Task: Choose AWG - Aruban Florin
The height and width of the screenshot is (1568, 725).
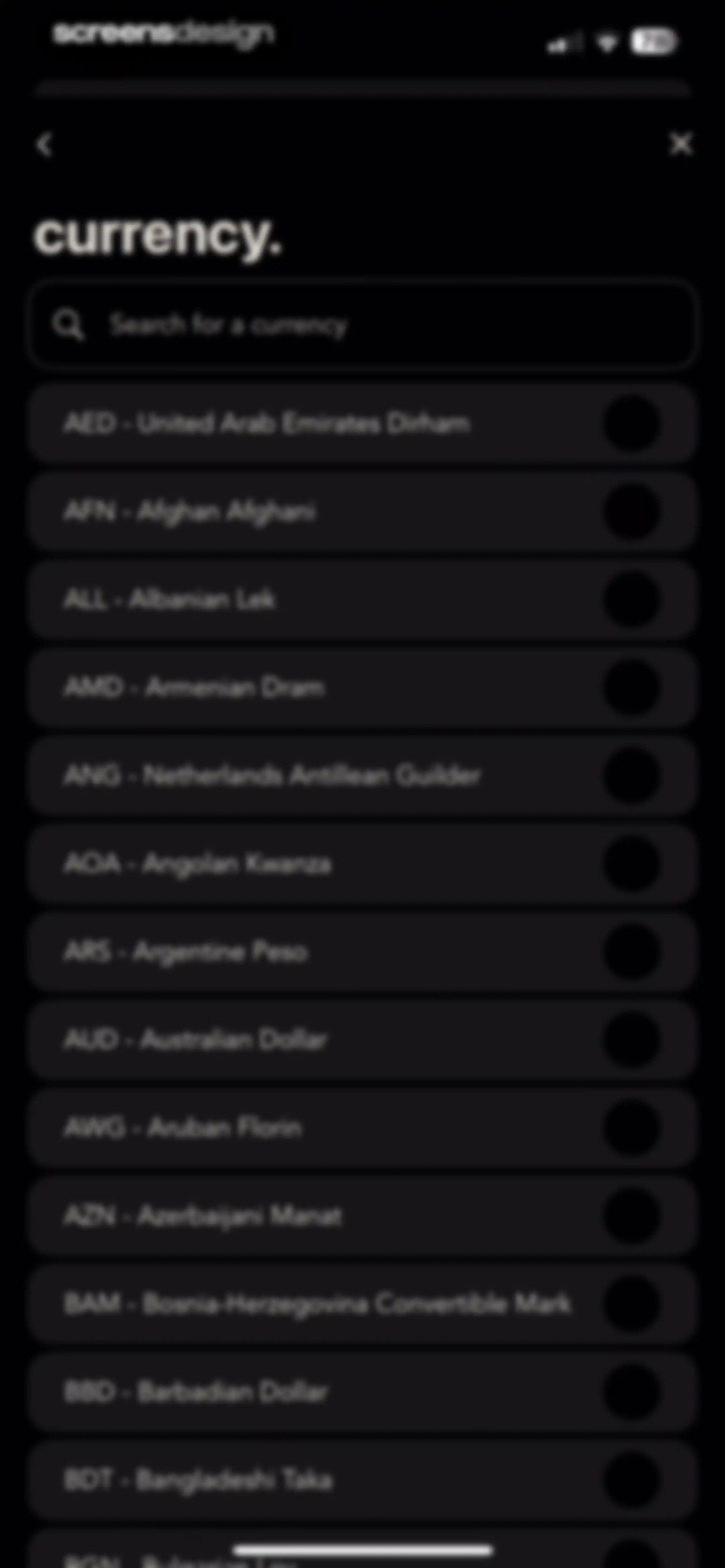Action: [362, 1127]
